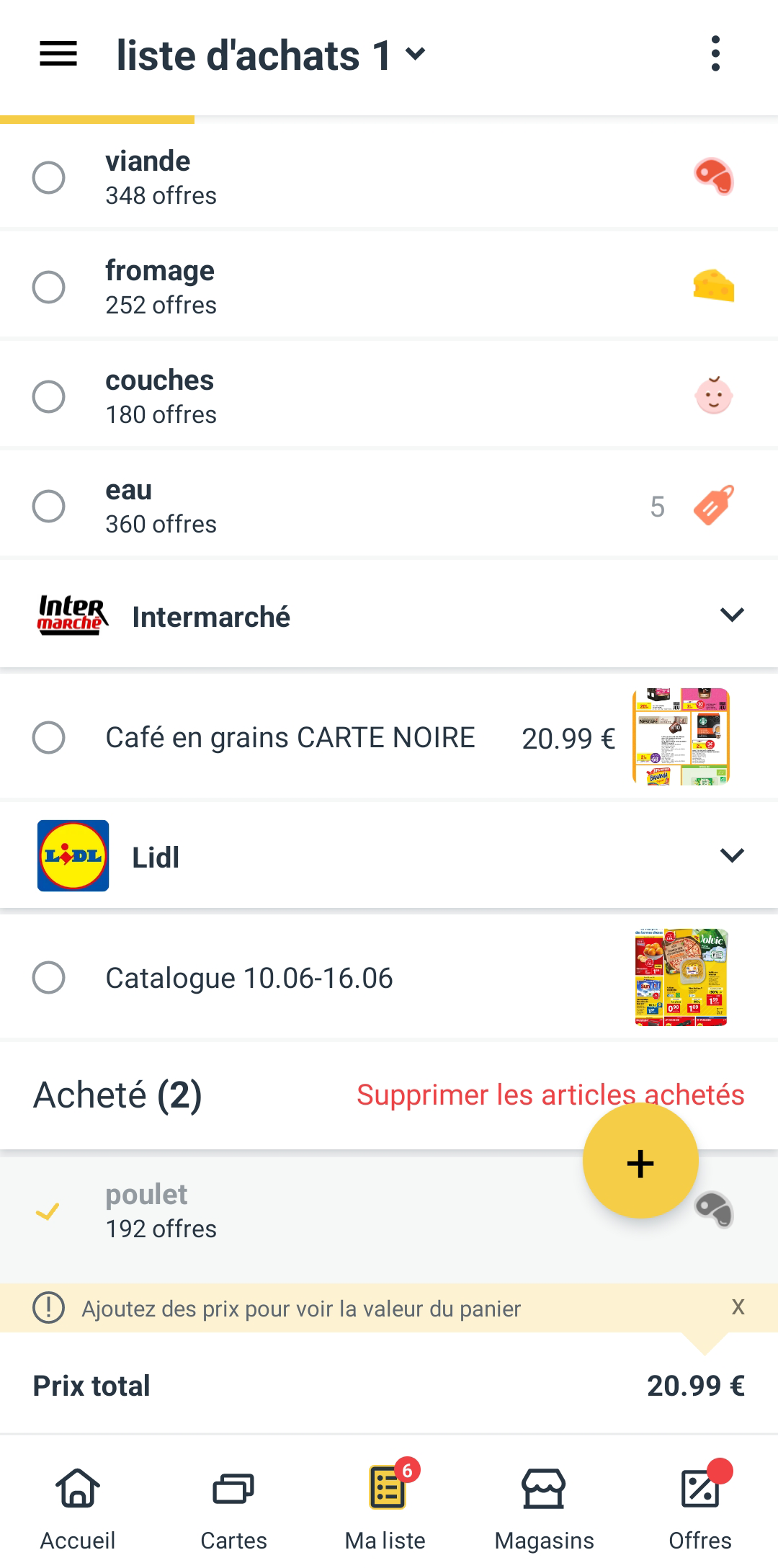Check off Café en grains CARTE NOIRE
Image resolution: width=778 pixels, height=1568 pixels.
[49, 738]
